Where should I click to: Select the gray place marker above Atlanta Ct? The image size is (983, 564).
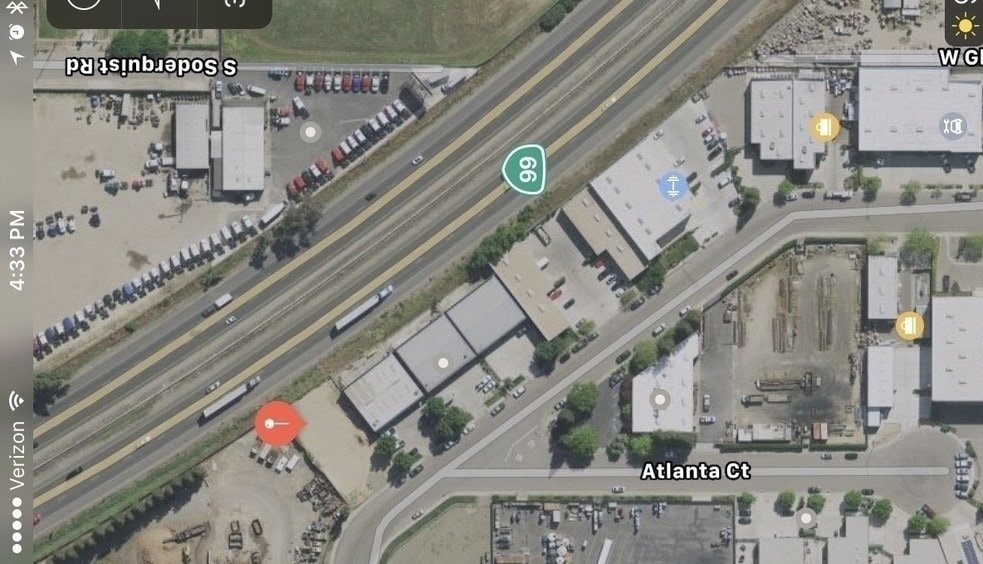point(659,400)
